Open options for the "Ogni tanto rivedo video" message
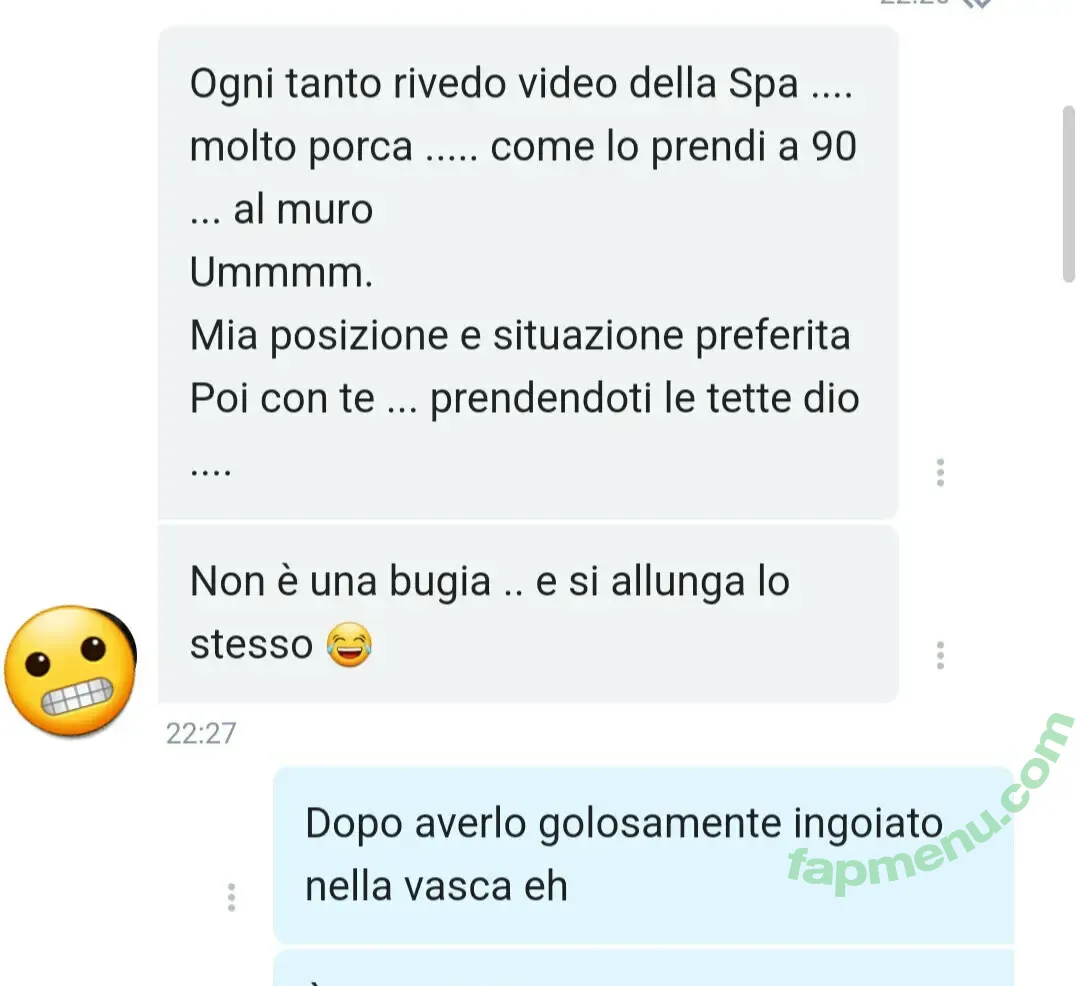The height and width of the screenshot is (986, 1080). [x=940, y=472]
